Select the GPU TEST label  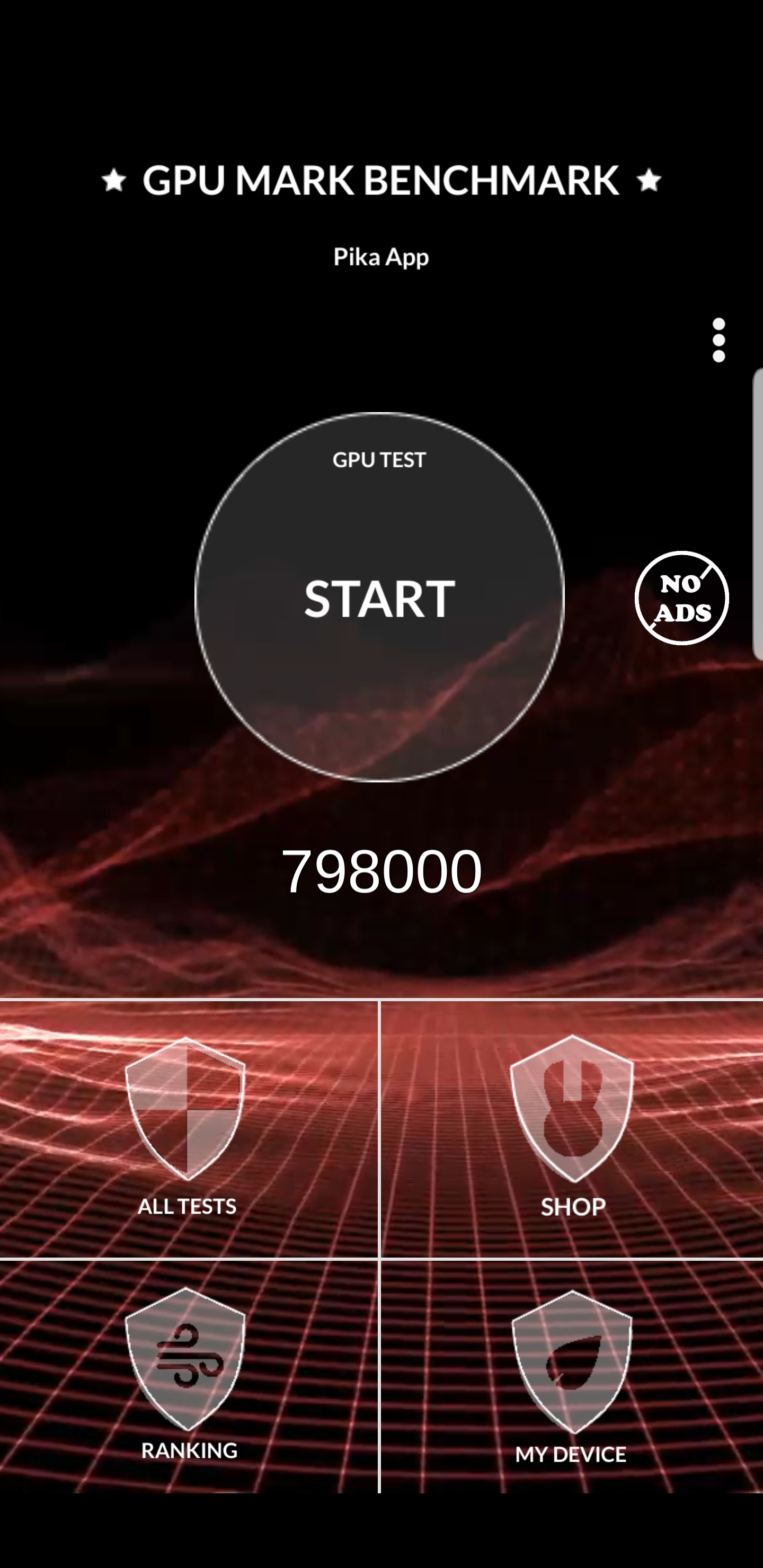click(x=380, y=460)
